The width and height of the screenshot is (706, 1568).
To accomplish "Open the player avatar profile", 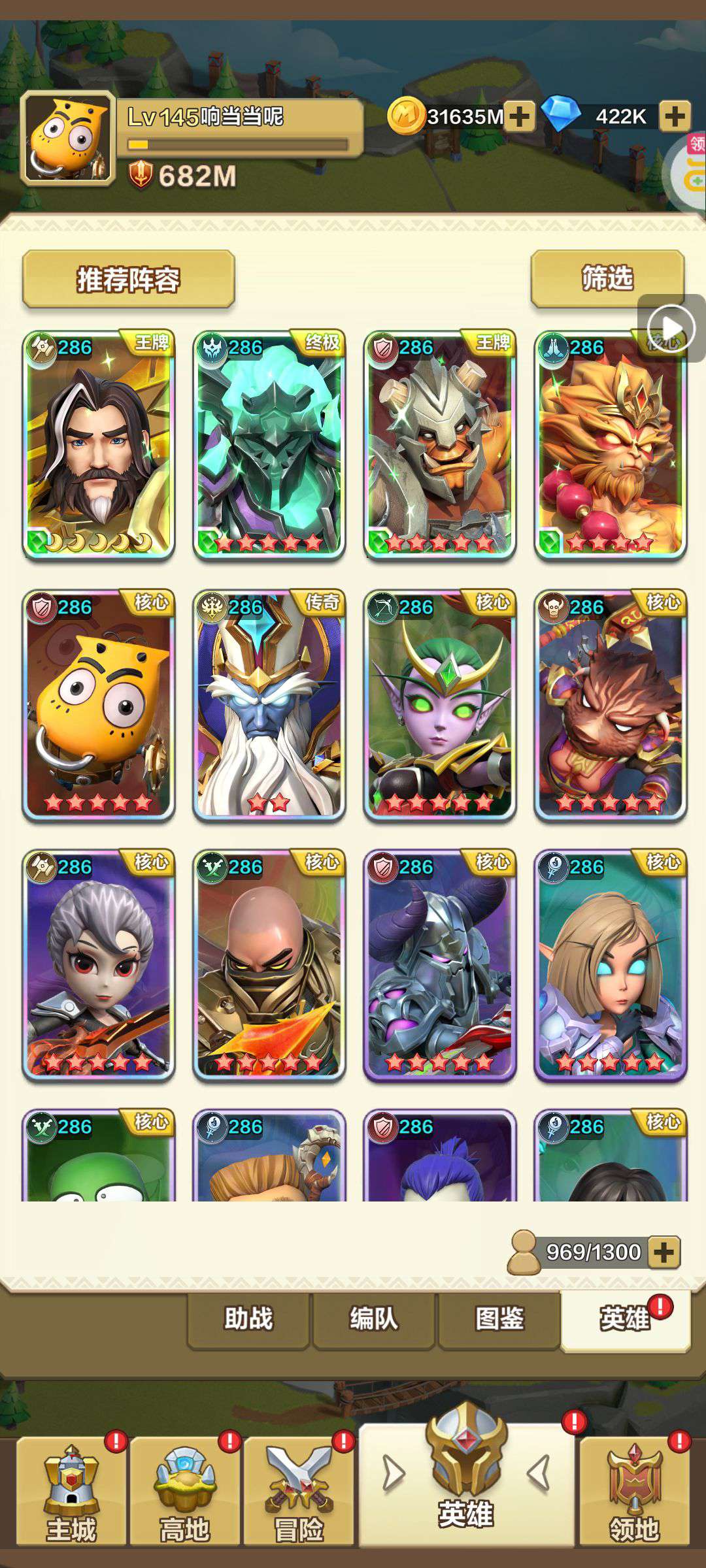I will coord(68,139).
